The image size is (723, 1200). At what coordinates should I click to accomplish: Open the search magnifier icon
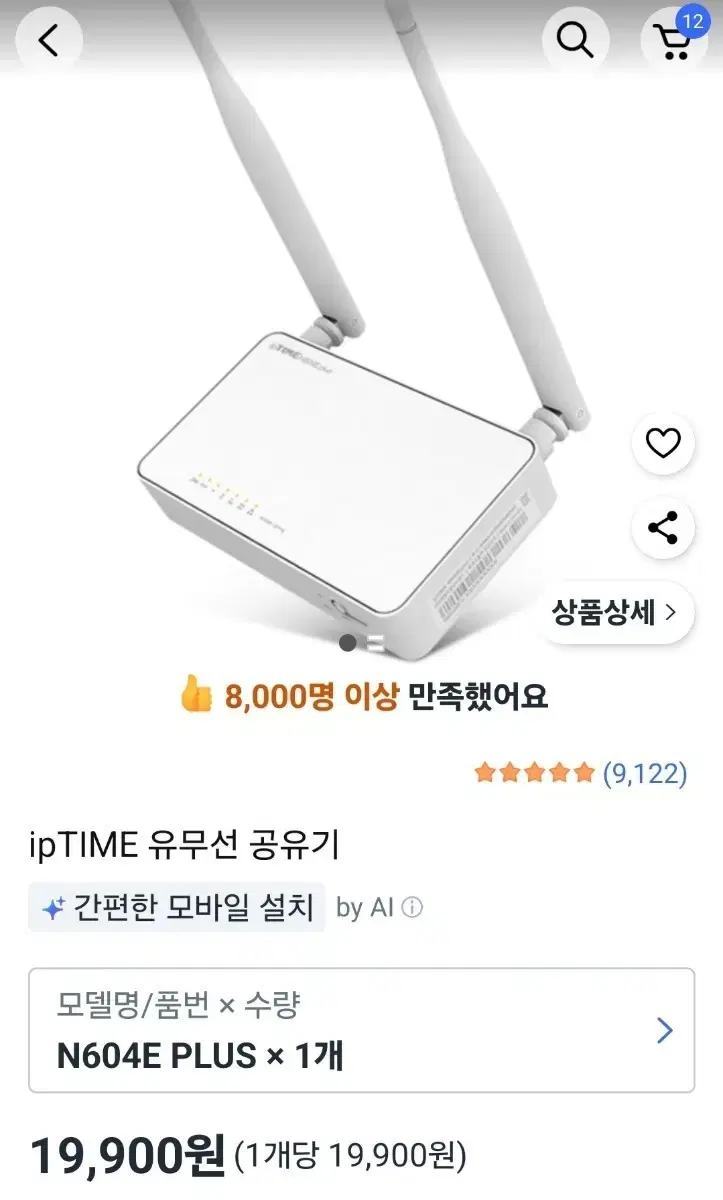point(575,40)
